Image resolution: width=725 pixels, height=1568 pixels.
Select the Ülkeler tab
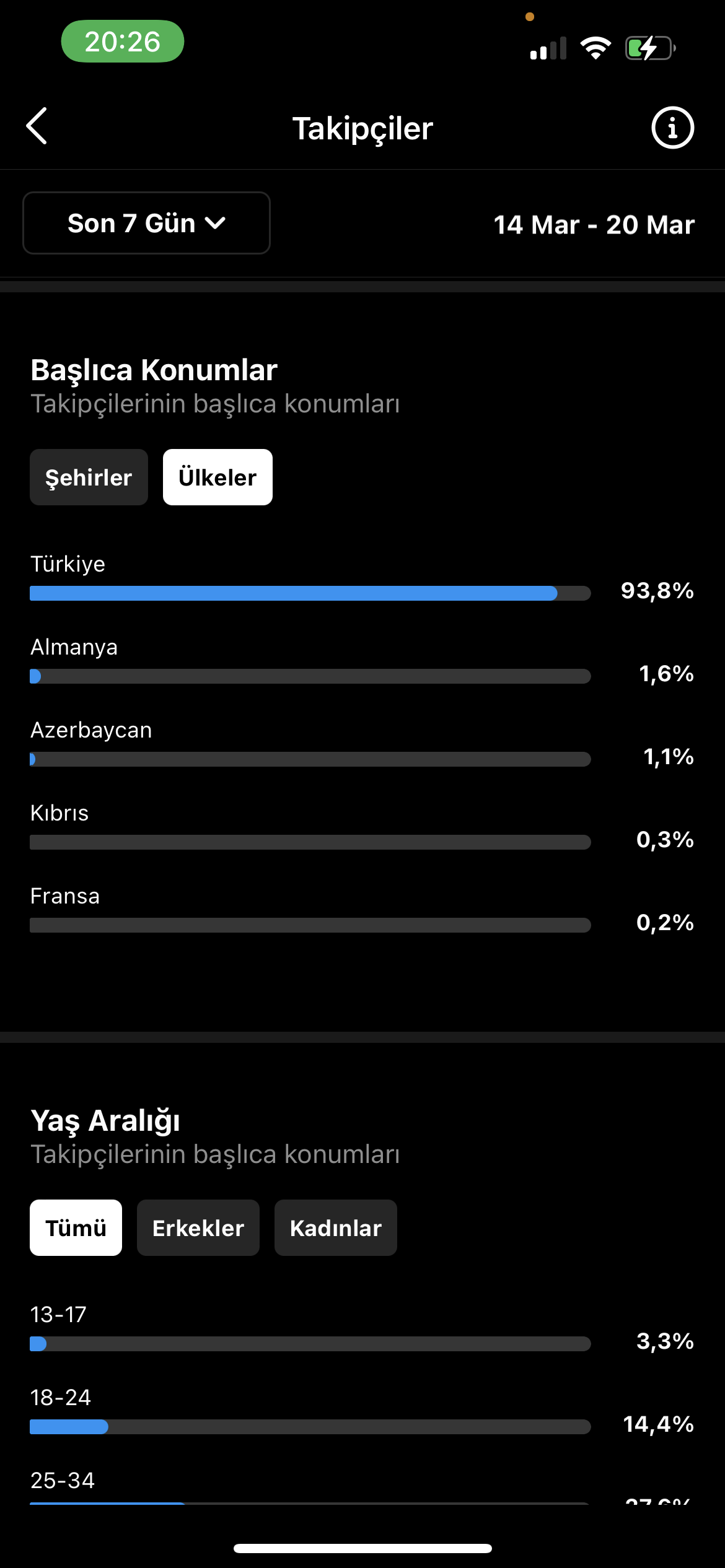tap(217, 477)
